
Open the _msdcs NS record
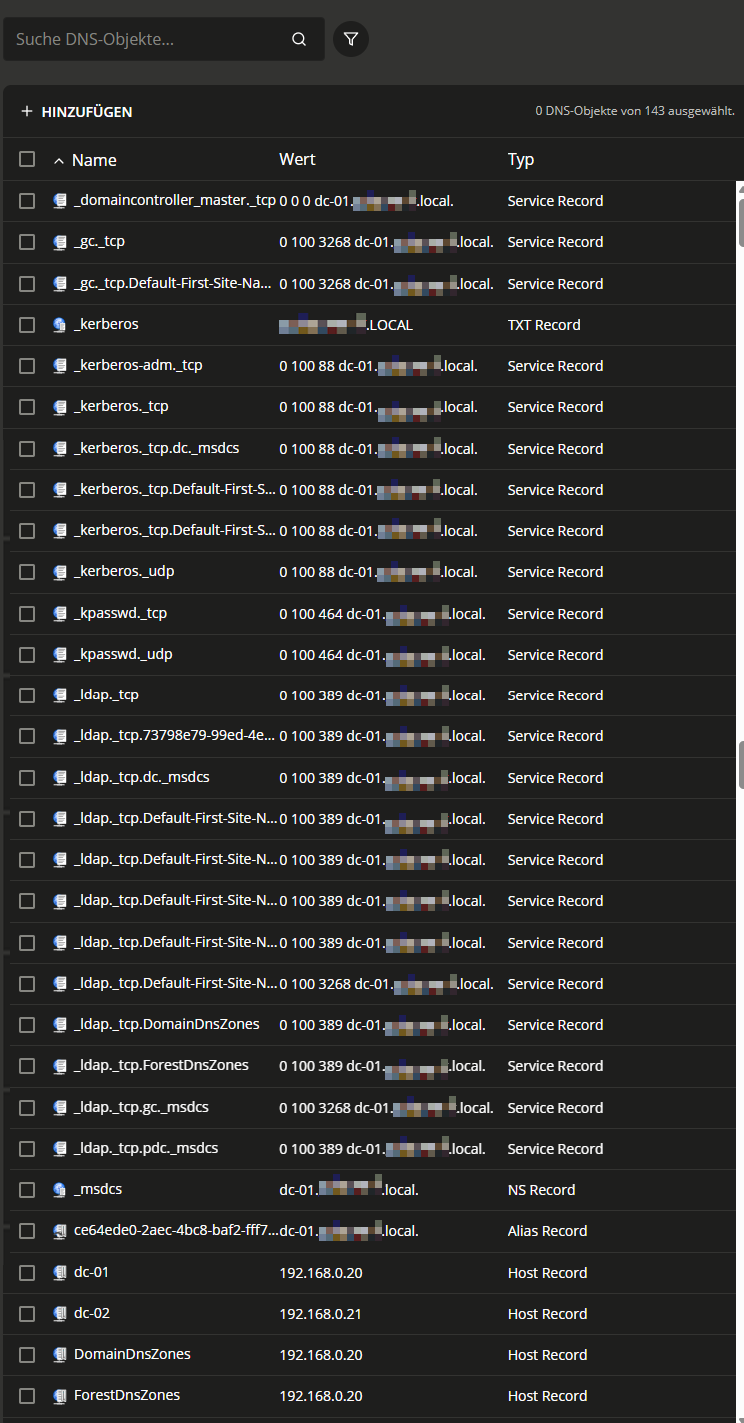(98, 1189)
